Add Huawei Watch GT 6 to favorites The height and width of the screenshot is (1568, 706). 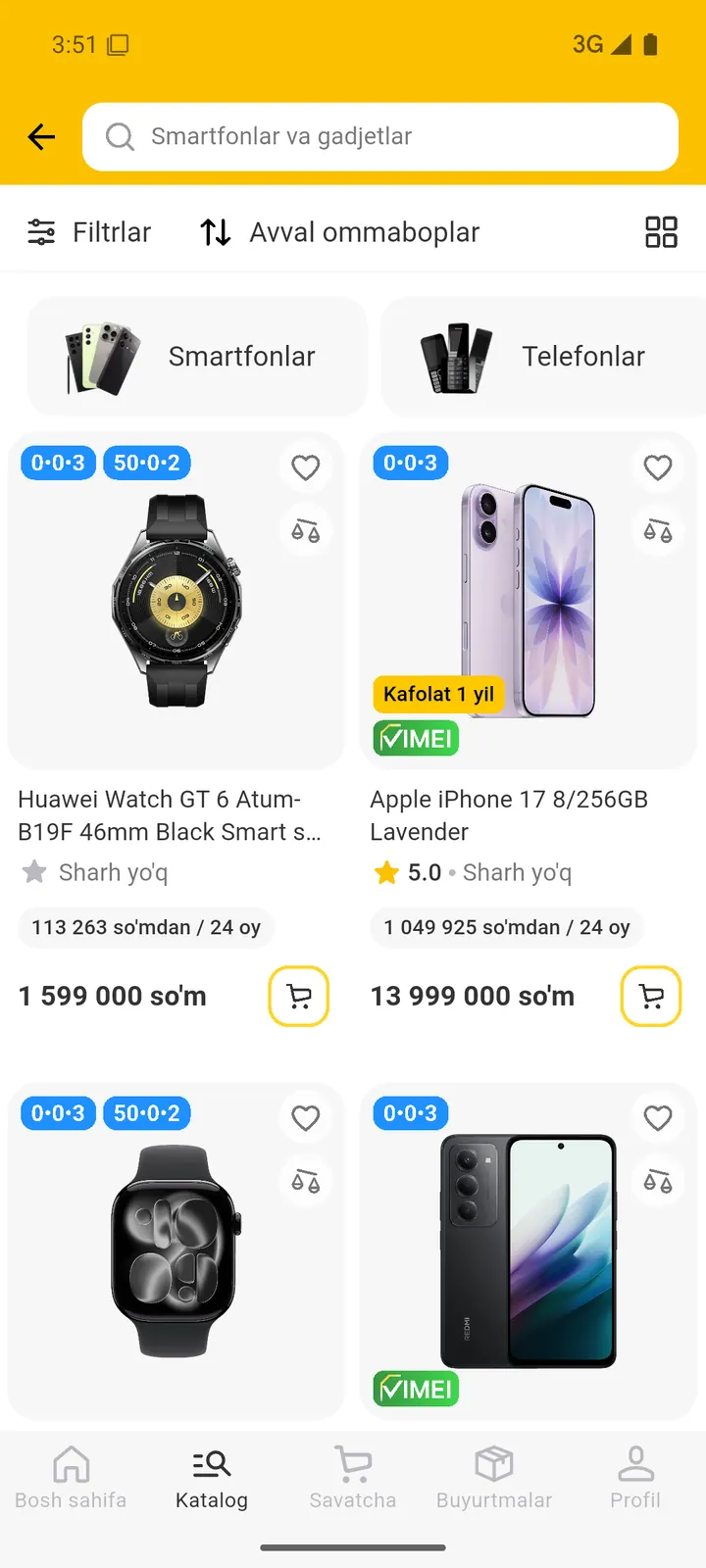tap(306, 467)
